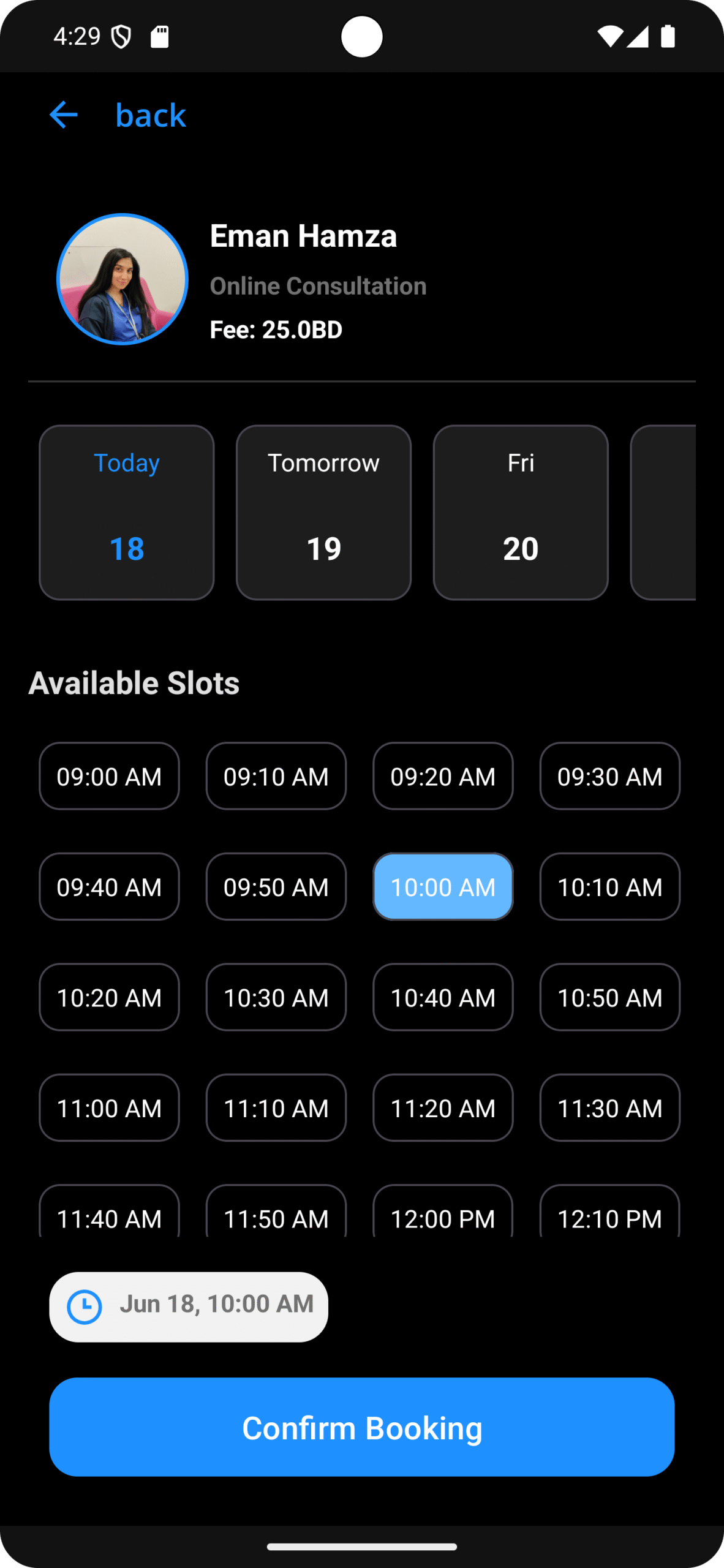Select the 10:30 AM slot
Viewport: 724px width, 1568px height.
[x=276, y=997]
